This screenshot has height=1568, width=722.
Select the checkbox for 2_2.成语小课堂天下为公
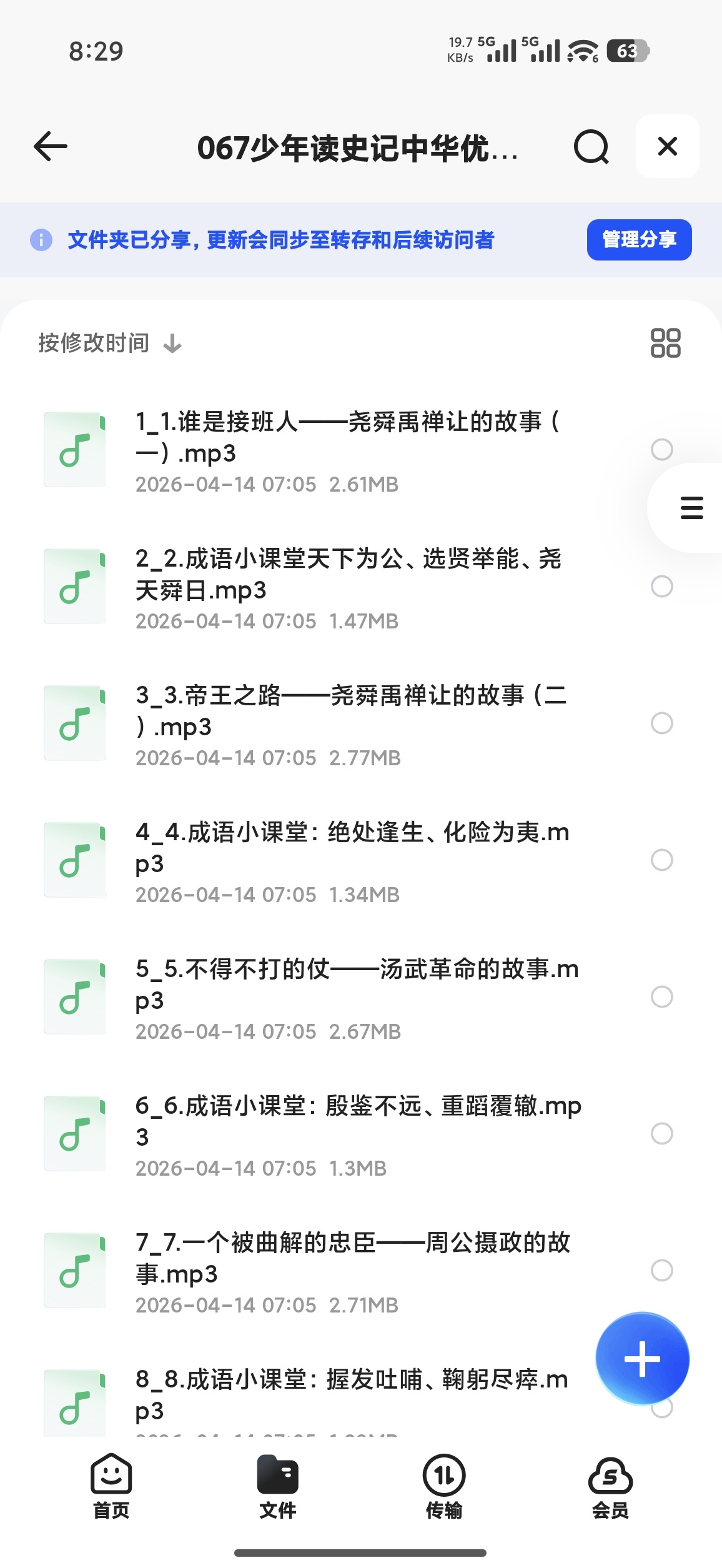[x=662, y=586]
